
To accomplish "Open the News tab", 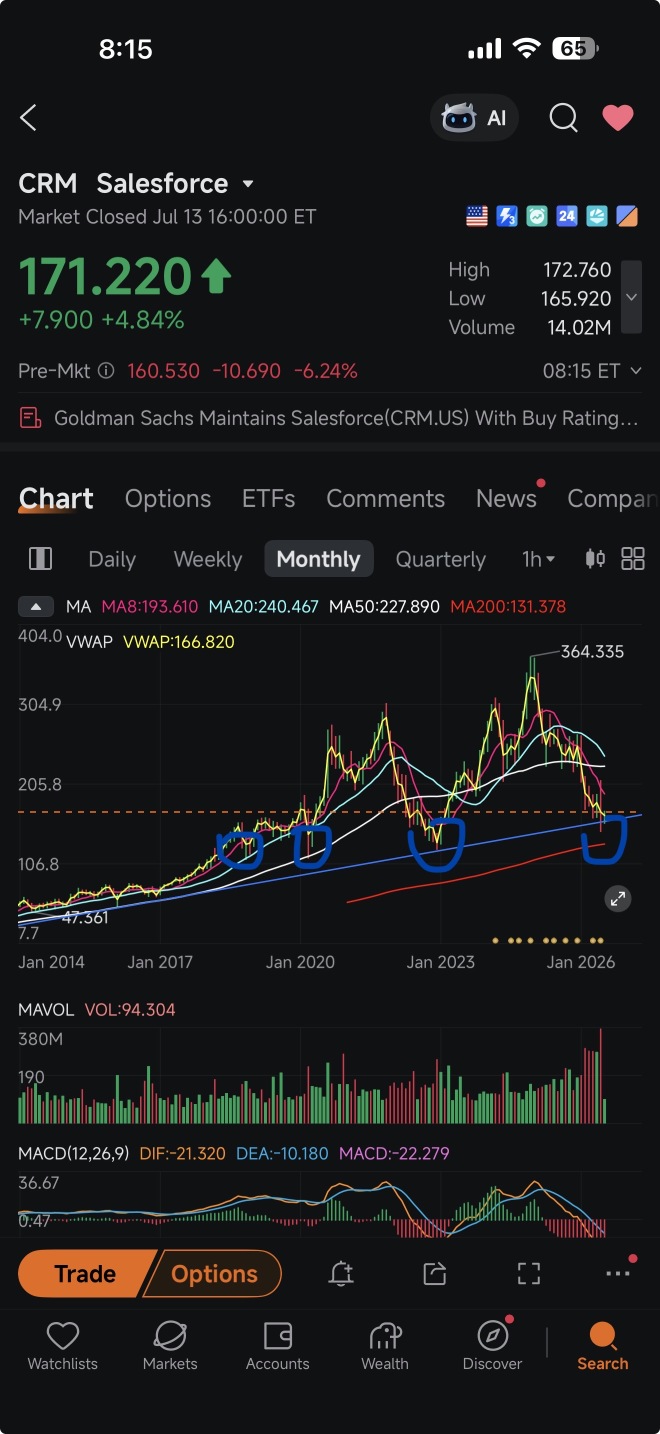I will (x=506, y=498).
